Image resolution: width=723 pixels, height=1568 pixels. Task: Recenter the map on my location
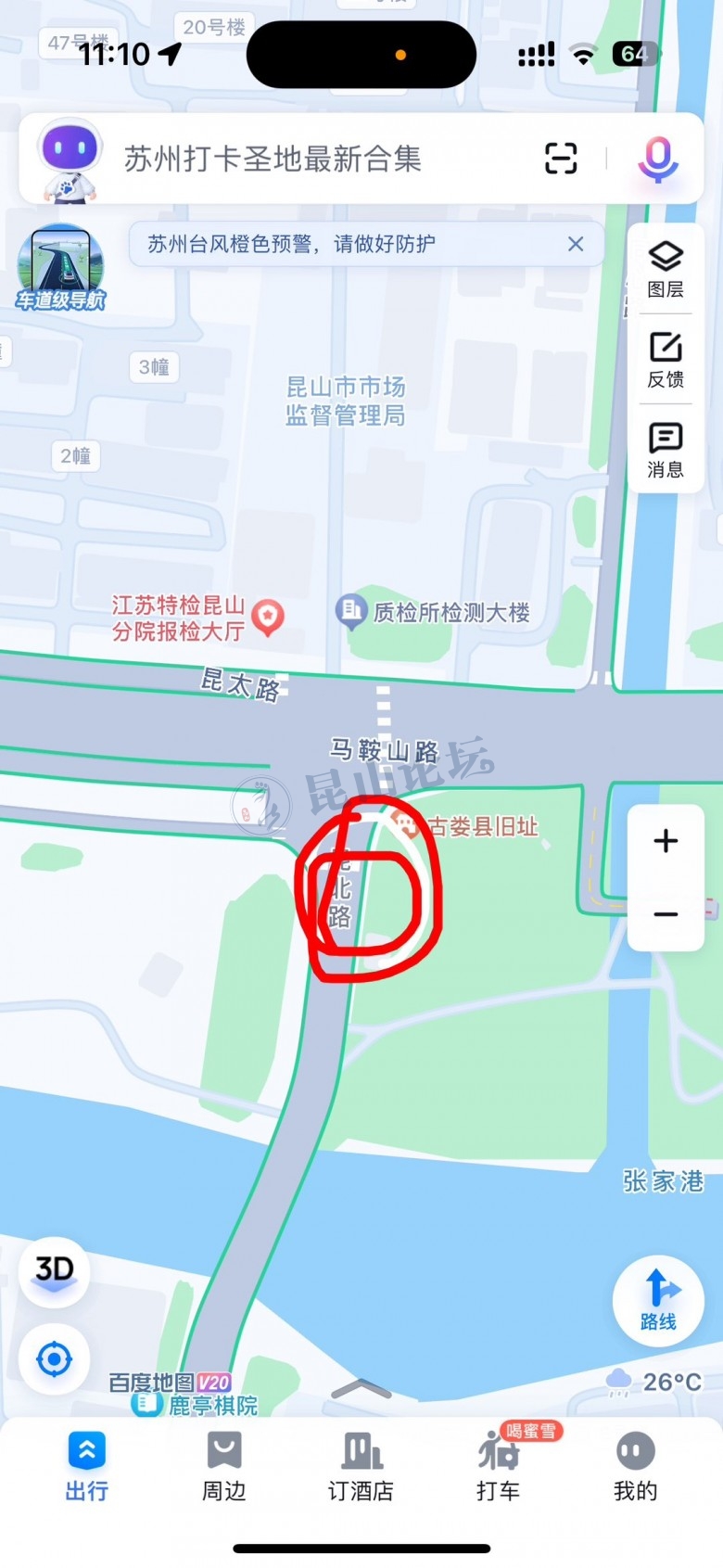pyautogui.click(x=55, y=1359)
